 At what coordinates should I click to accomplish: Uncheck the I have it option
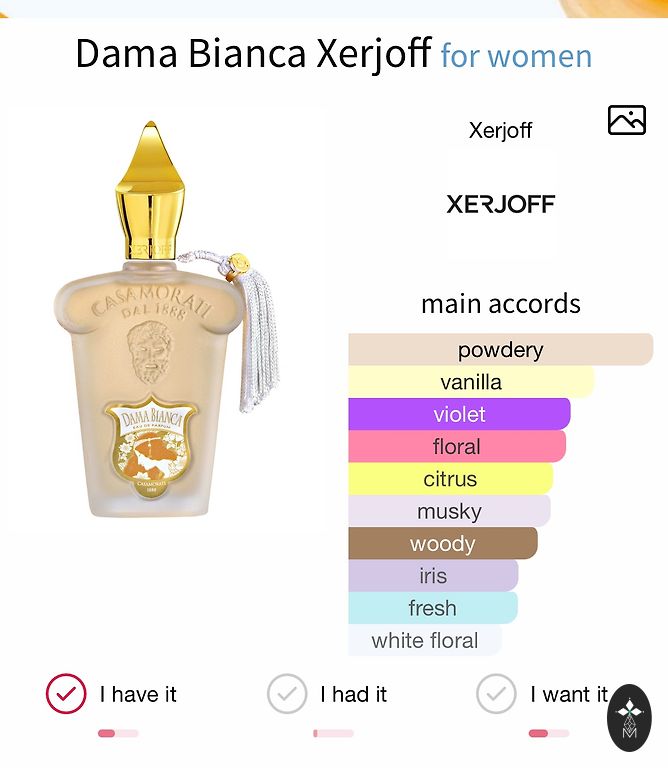66,693
